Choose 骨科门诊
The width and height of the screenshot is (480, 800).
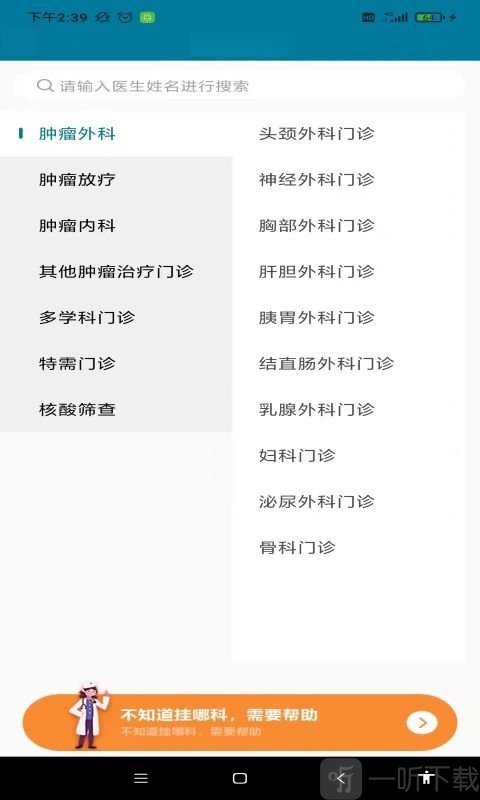[349, 547]
